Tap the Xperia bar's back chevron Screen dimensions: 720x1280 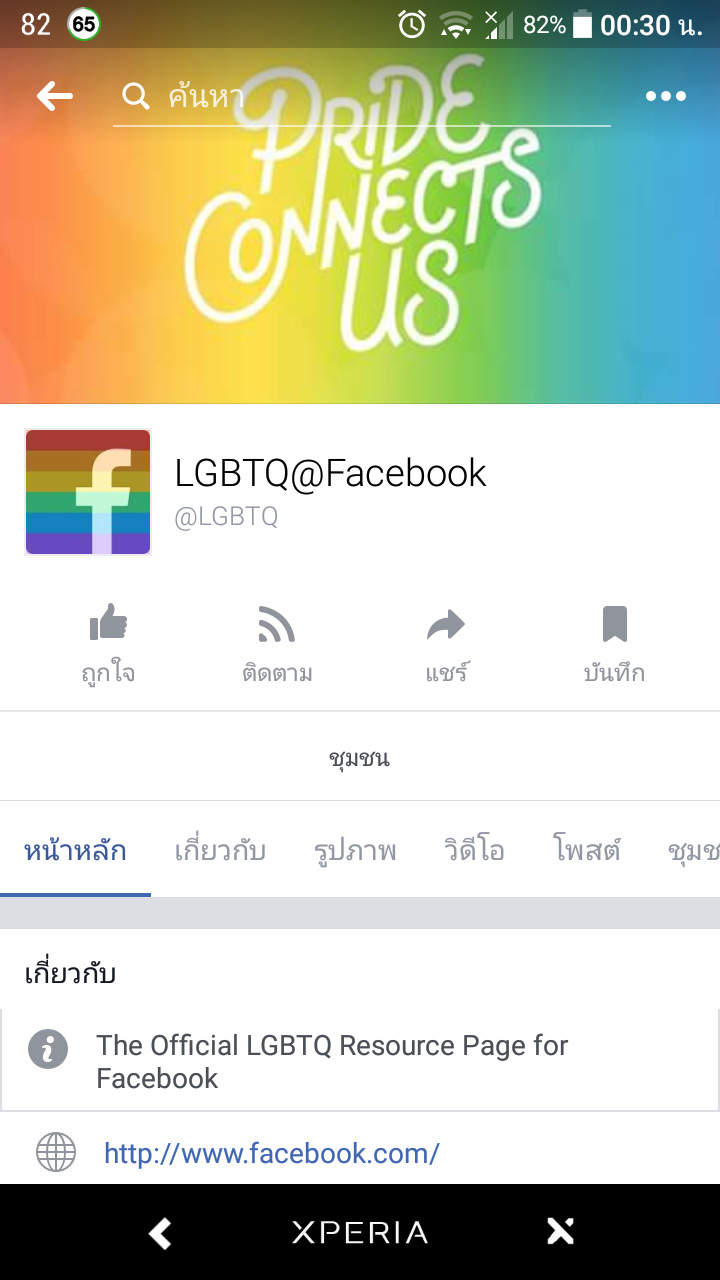click(160, 1233)
